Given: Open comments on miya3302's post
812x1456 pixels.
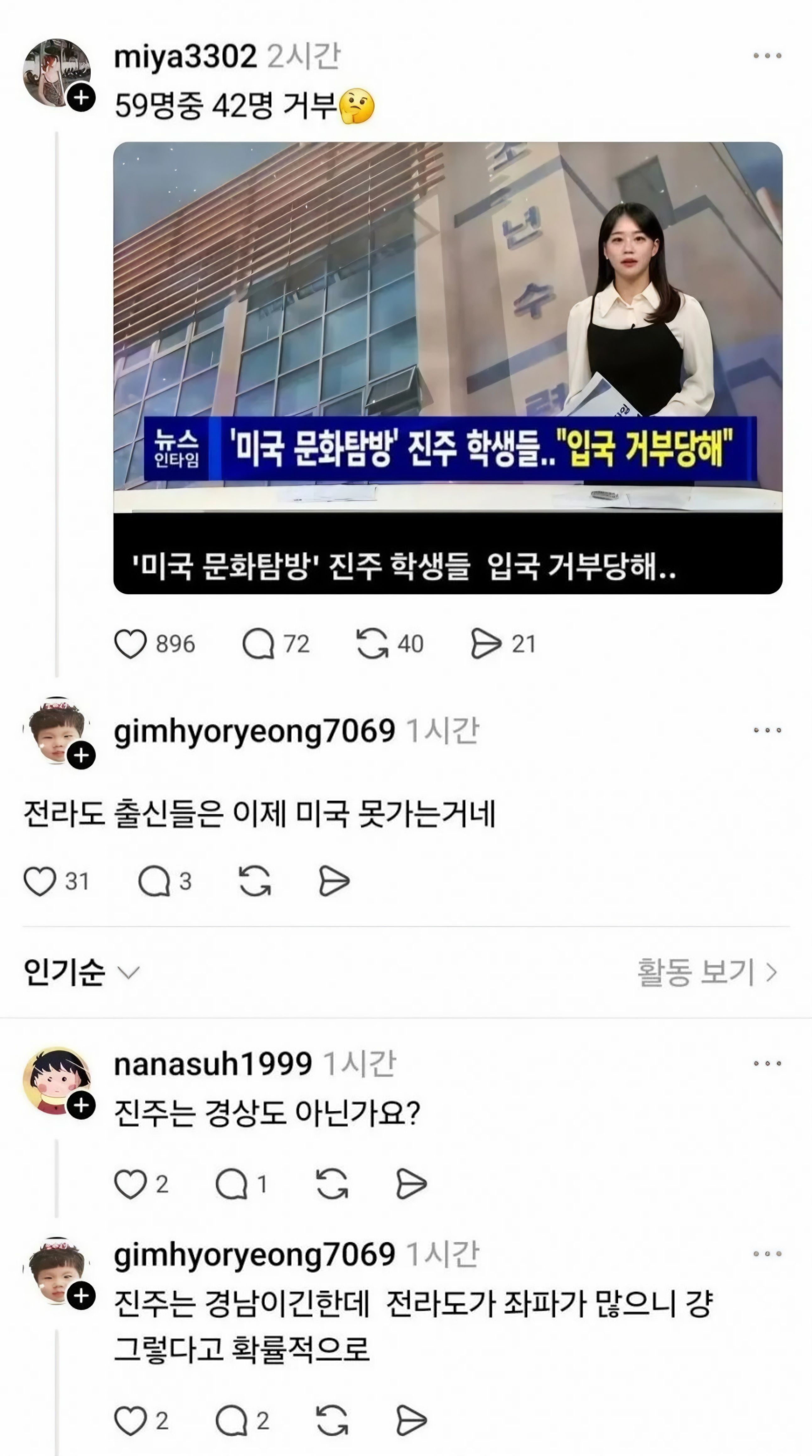Looking at the screenshot, I should [x=258, y=644].
